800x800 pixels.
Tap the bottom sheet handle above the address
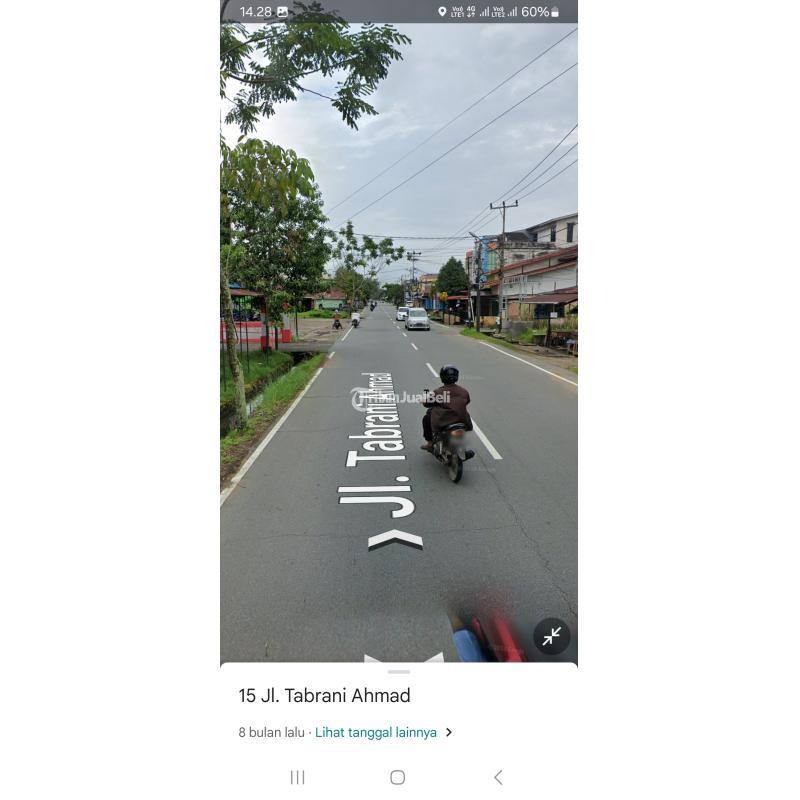398,672
